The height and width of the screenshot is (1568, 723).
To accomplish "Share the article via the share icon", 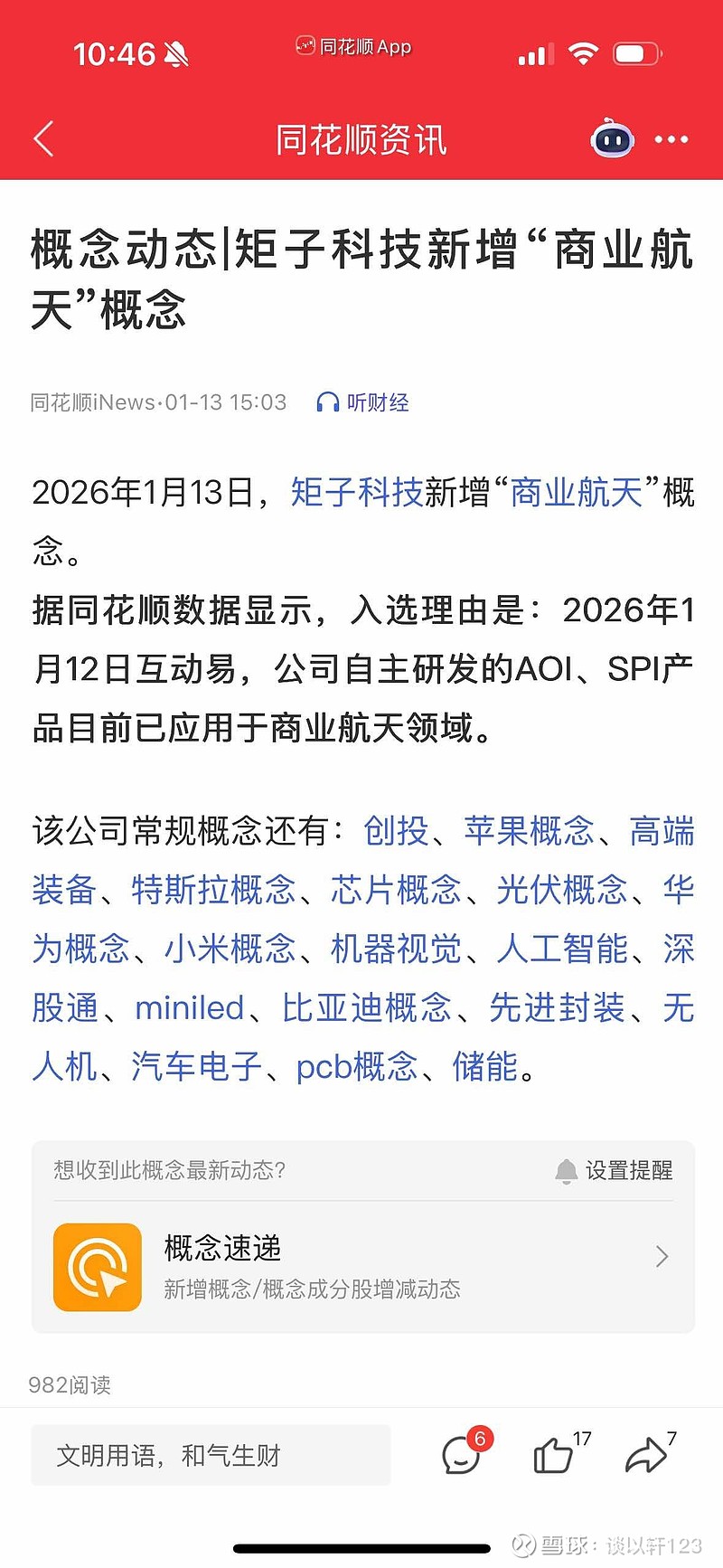I will point(647,1456).
